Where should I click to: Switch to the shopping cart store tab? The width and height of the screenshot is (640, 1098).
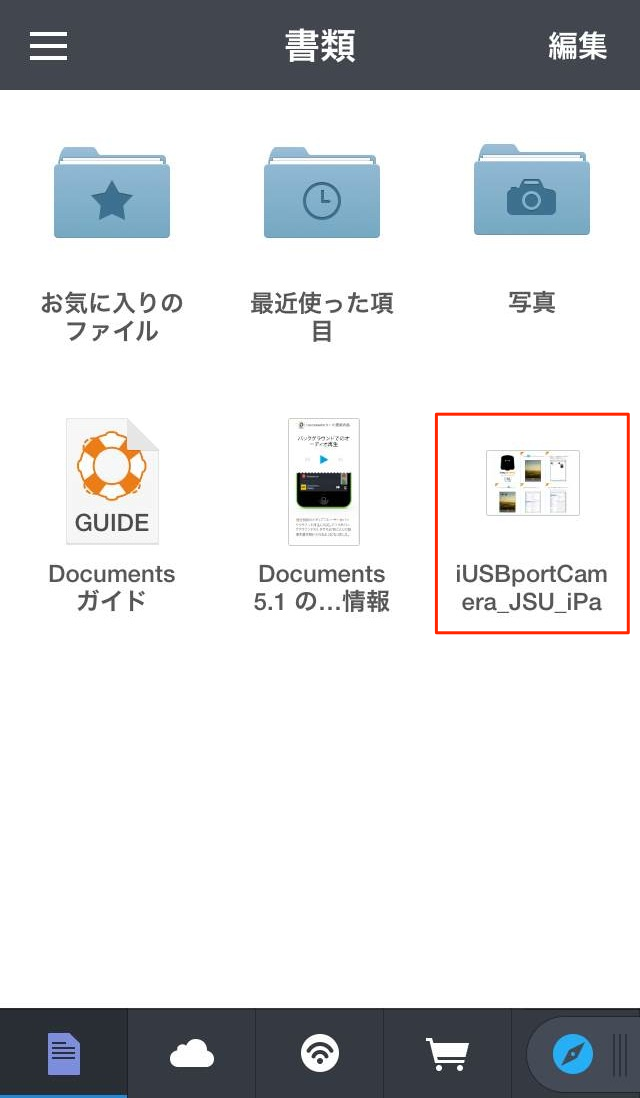(447, 1053)
